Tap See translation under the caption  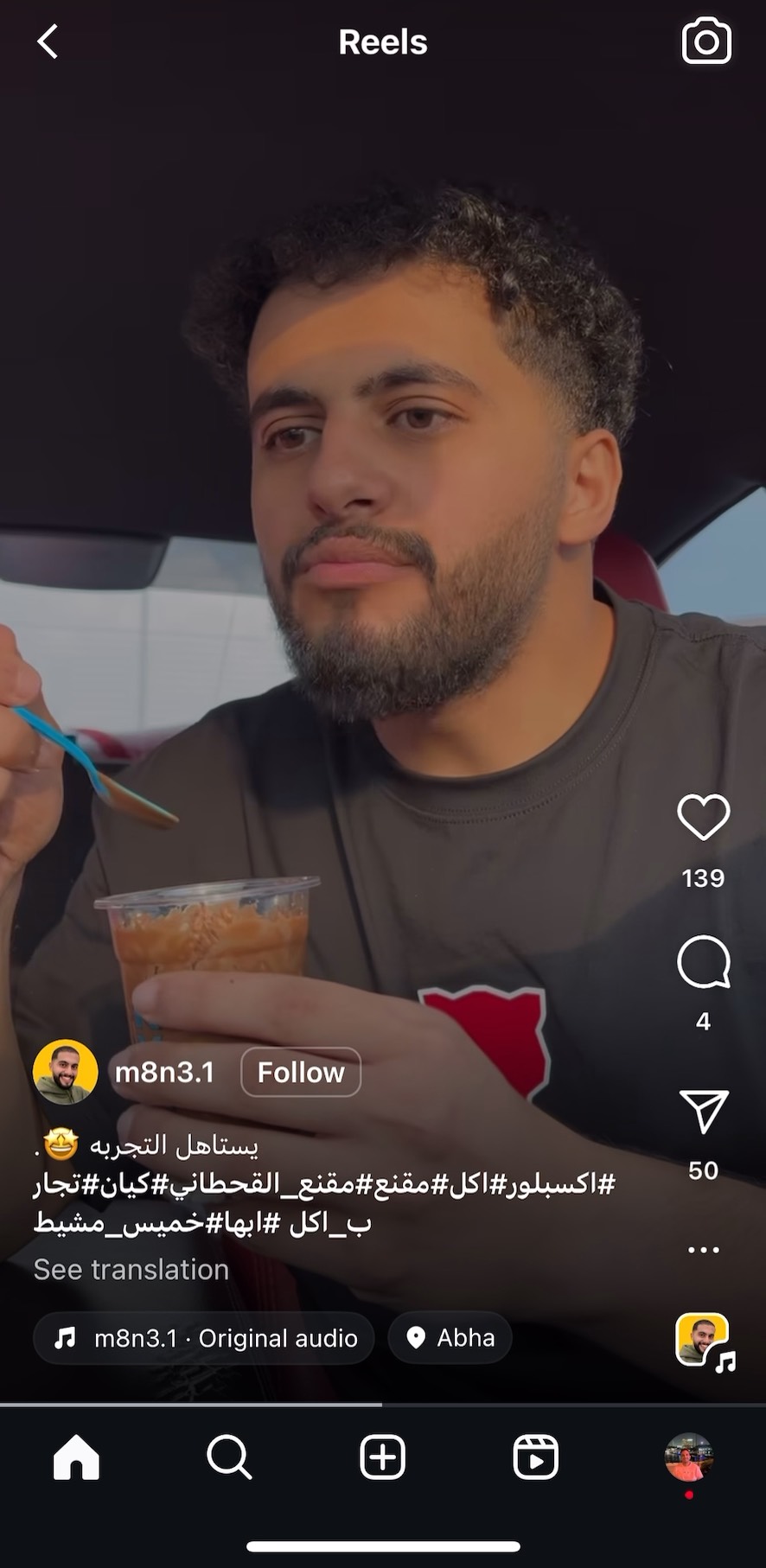pos(131,1269)
